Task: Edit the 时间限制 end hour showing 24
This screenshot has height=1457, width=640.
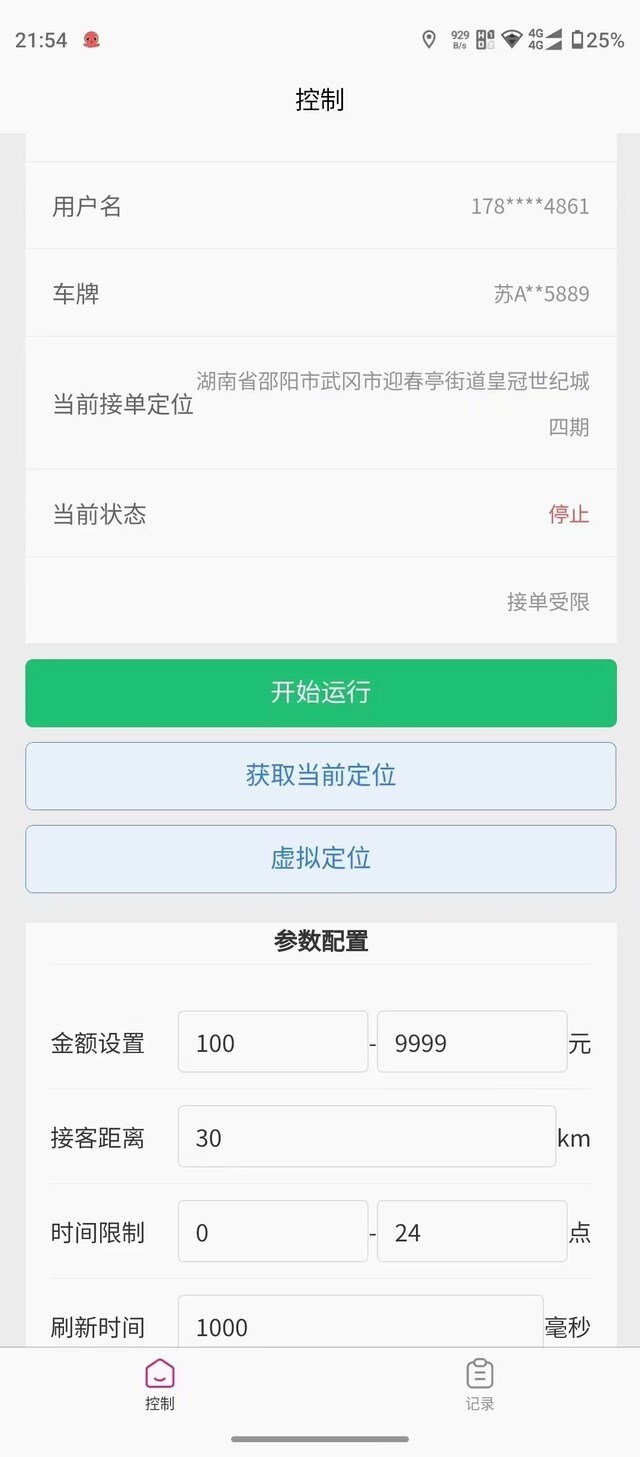Action: pos(472,1231)
